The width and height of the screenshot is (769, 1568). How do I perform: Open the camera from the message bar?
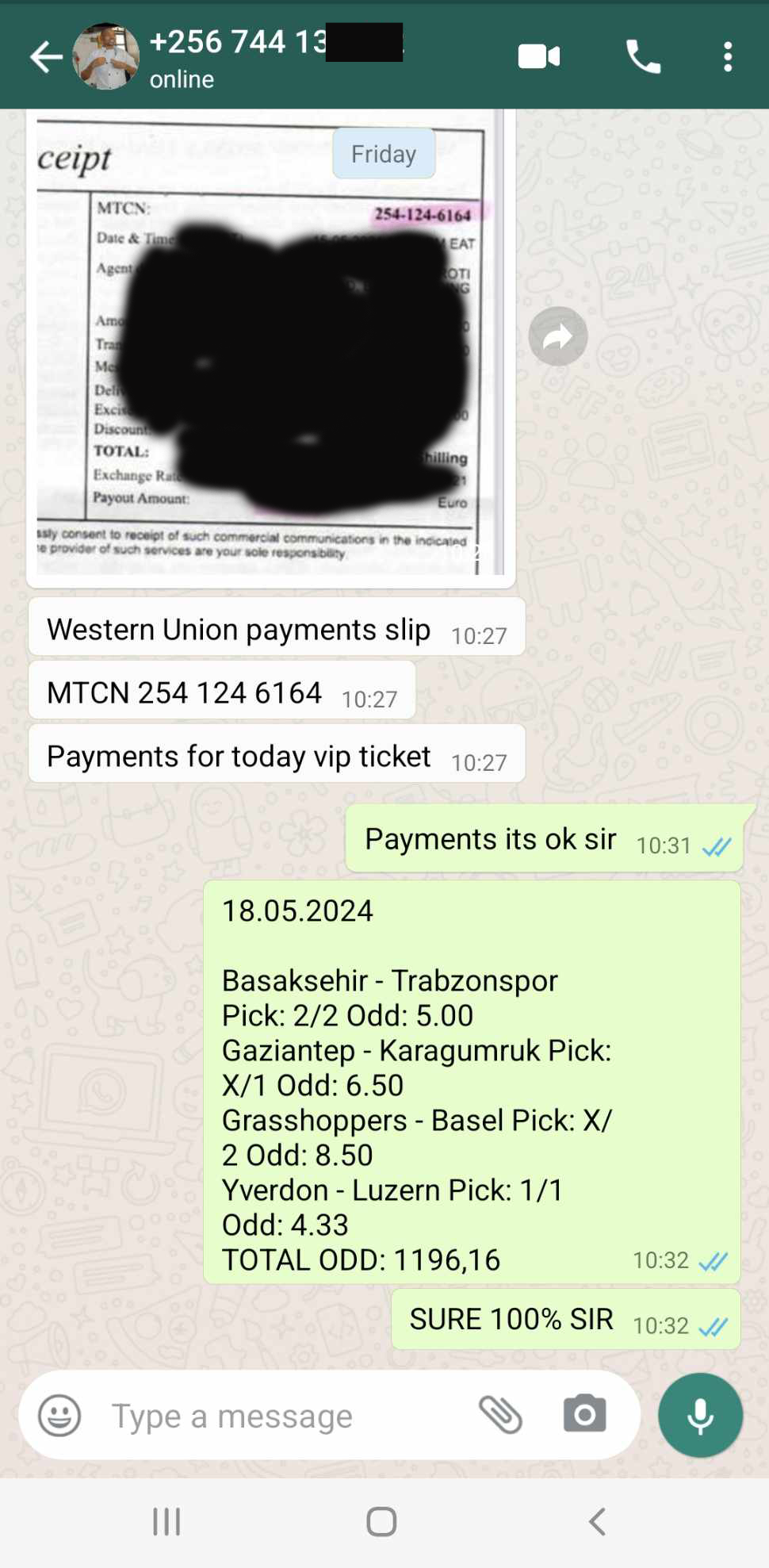[585, 1414]
